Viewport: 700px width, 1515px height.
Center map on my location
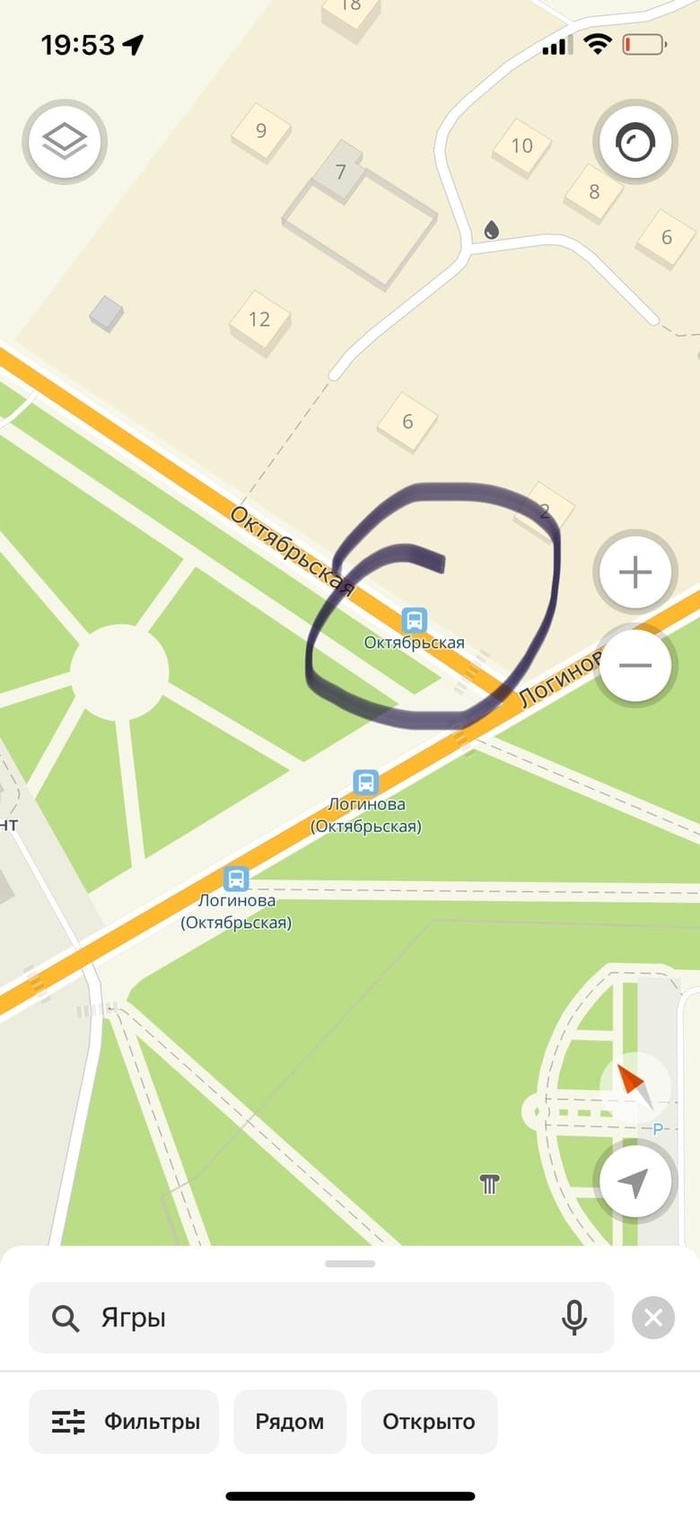[x=635, y=1182]
